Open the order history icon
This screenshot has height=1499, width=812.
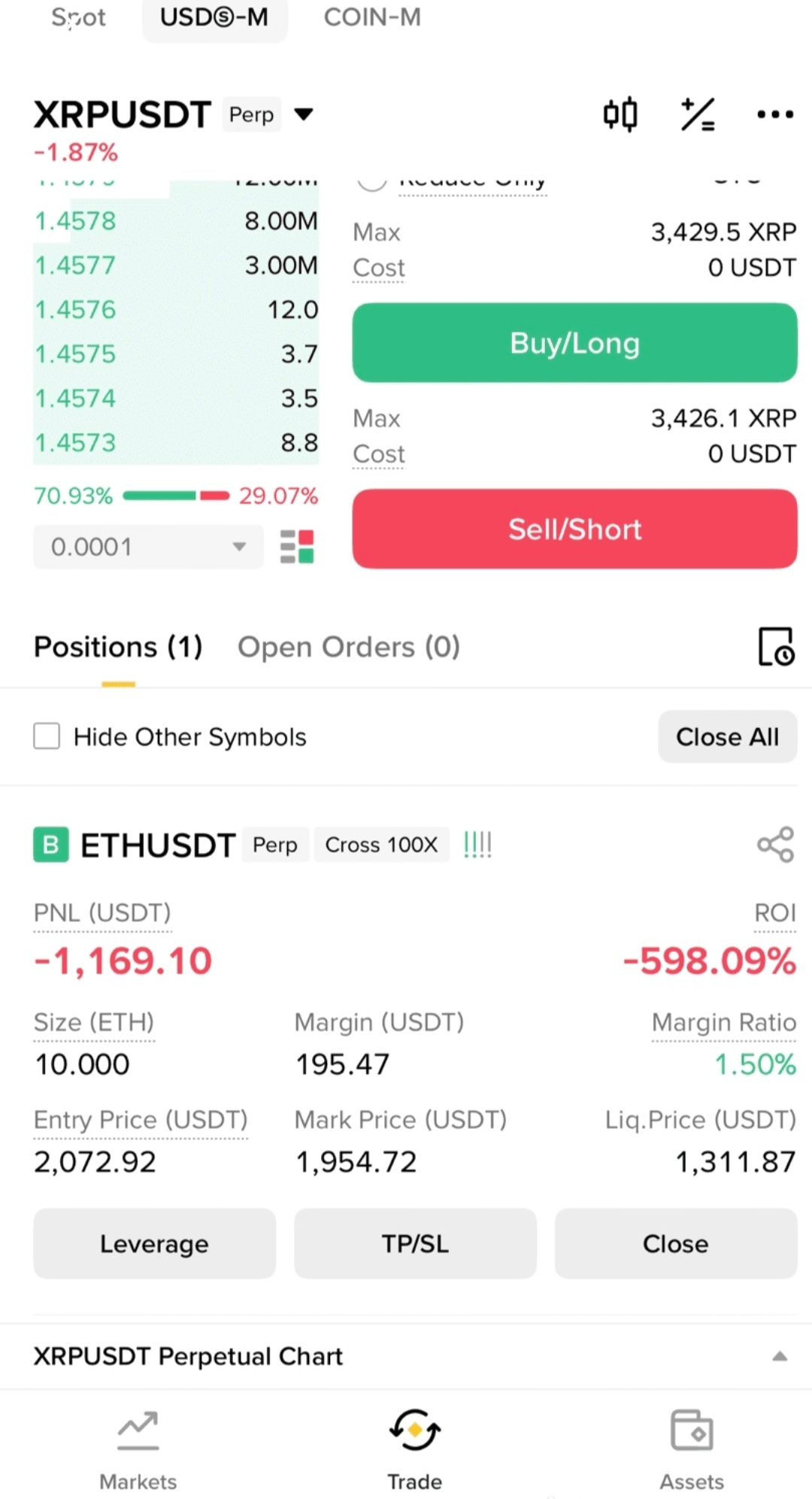[775, 647]
